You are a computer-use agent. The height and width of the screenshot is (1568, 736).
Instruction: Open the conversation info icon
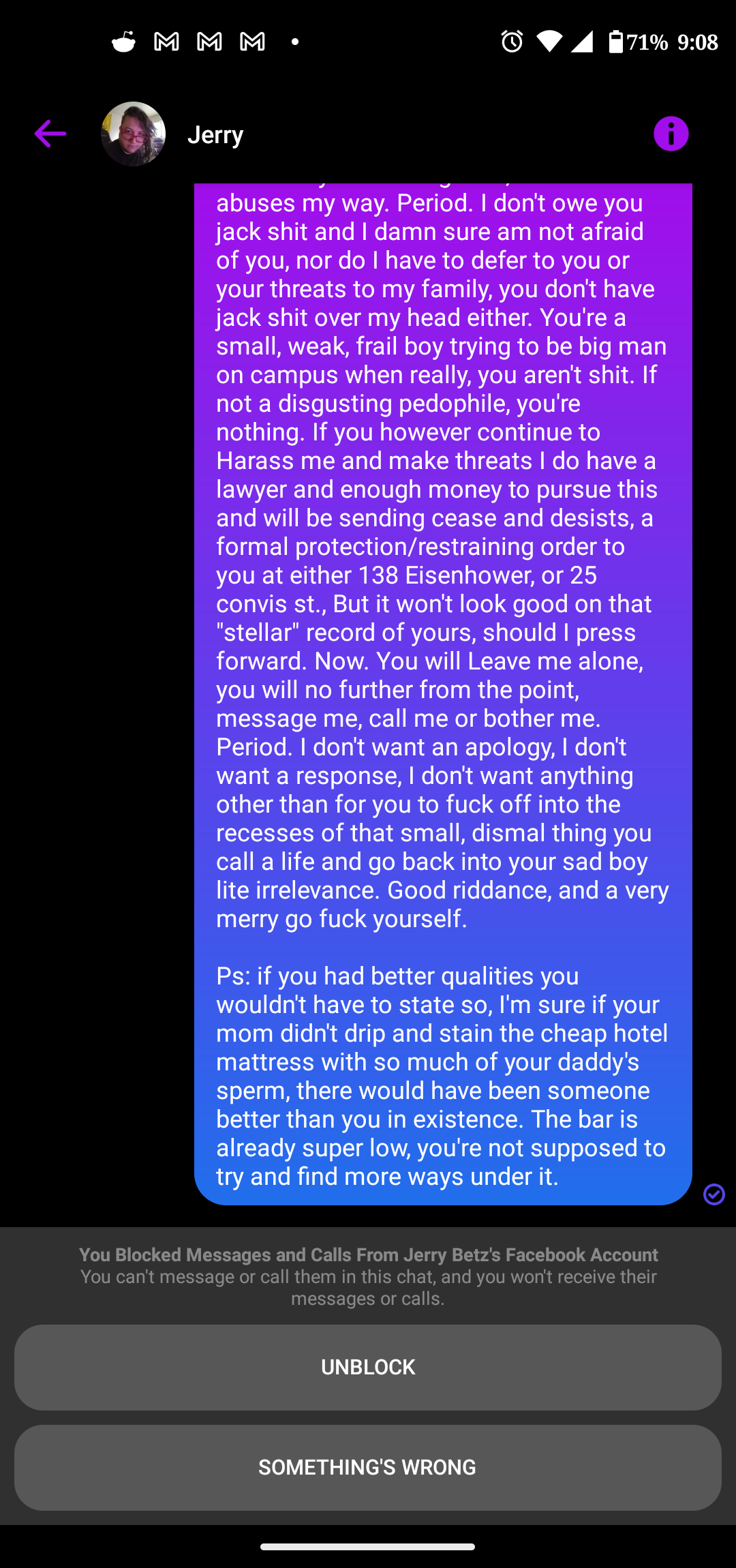(671, 134)
